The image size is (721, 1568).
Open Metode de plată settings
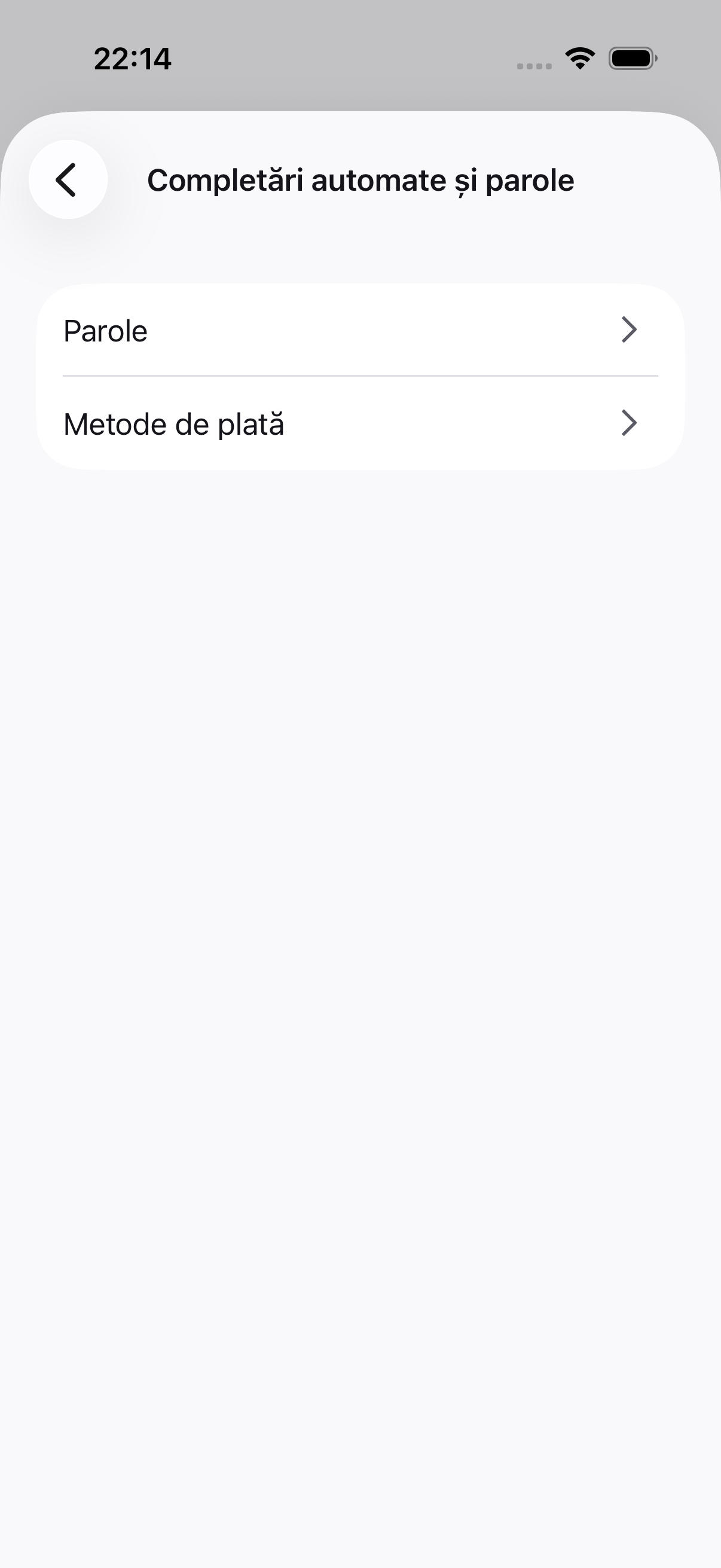359,423
